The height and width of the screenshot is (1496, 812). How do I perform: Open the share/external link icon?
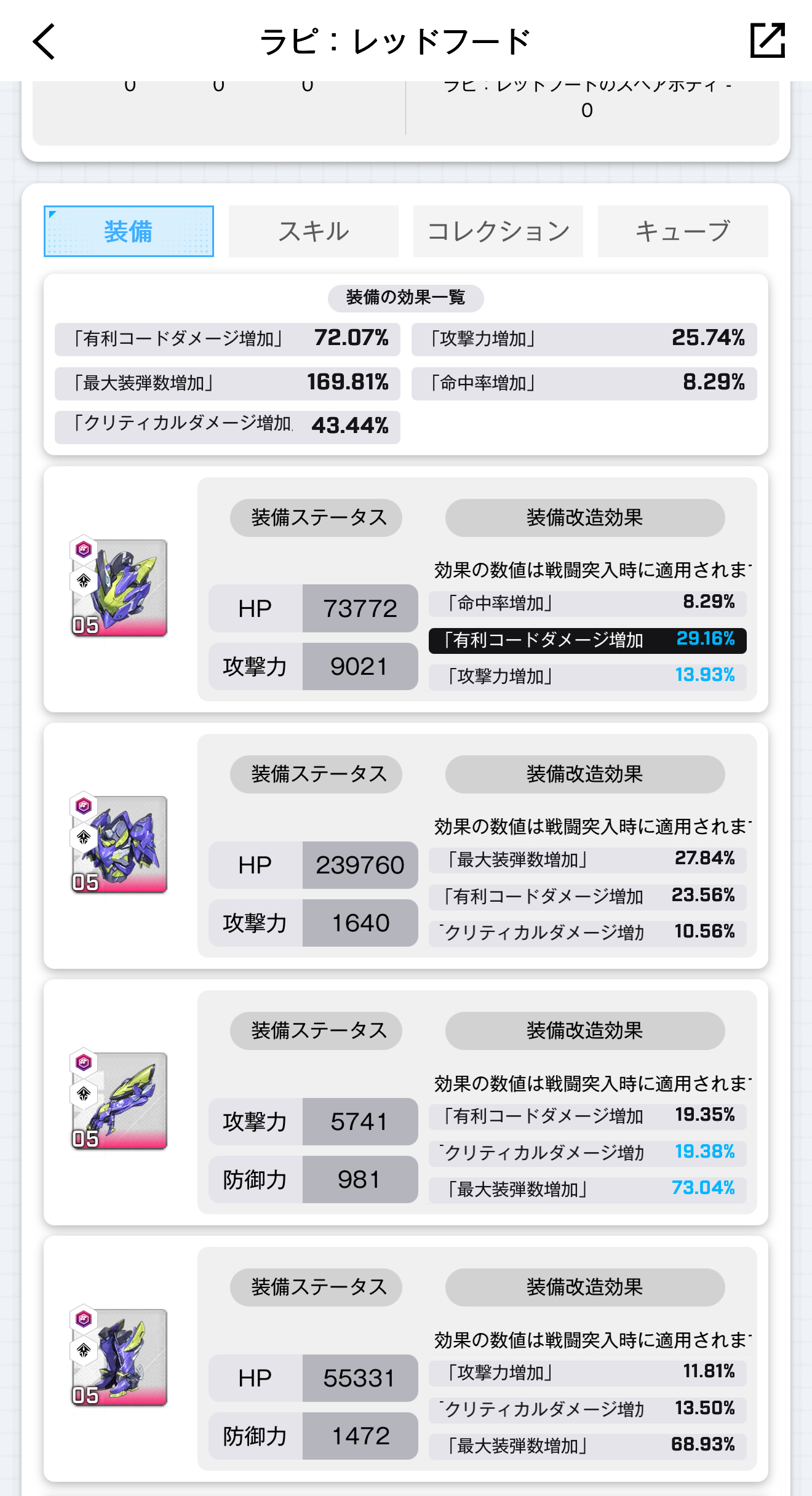coord(767,41)
